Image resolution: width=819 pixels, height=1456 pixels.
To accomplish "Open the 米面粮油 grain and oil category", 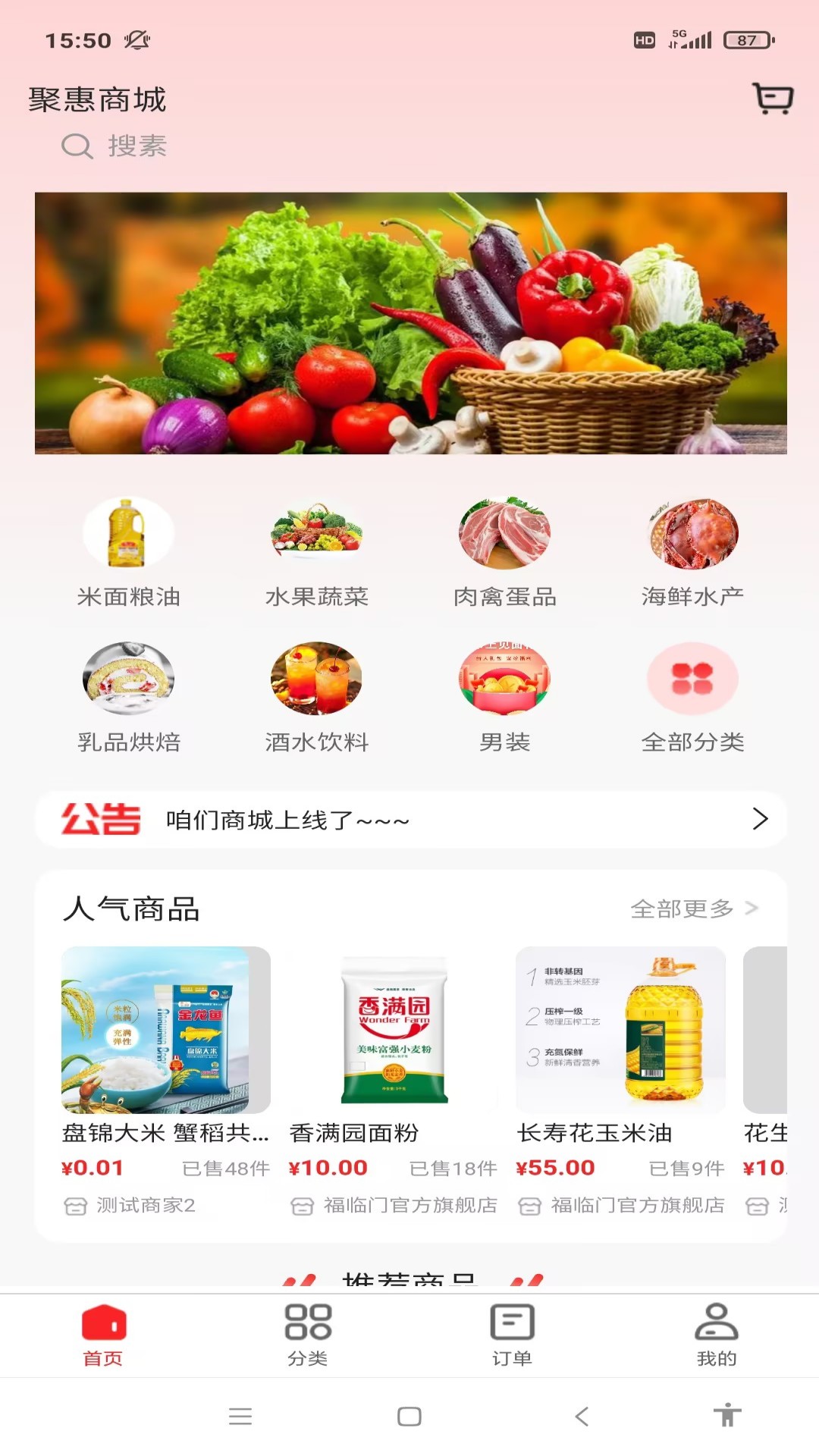I will coord(129,551).
